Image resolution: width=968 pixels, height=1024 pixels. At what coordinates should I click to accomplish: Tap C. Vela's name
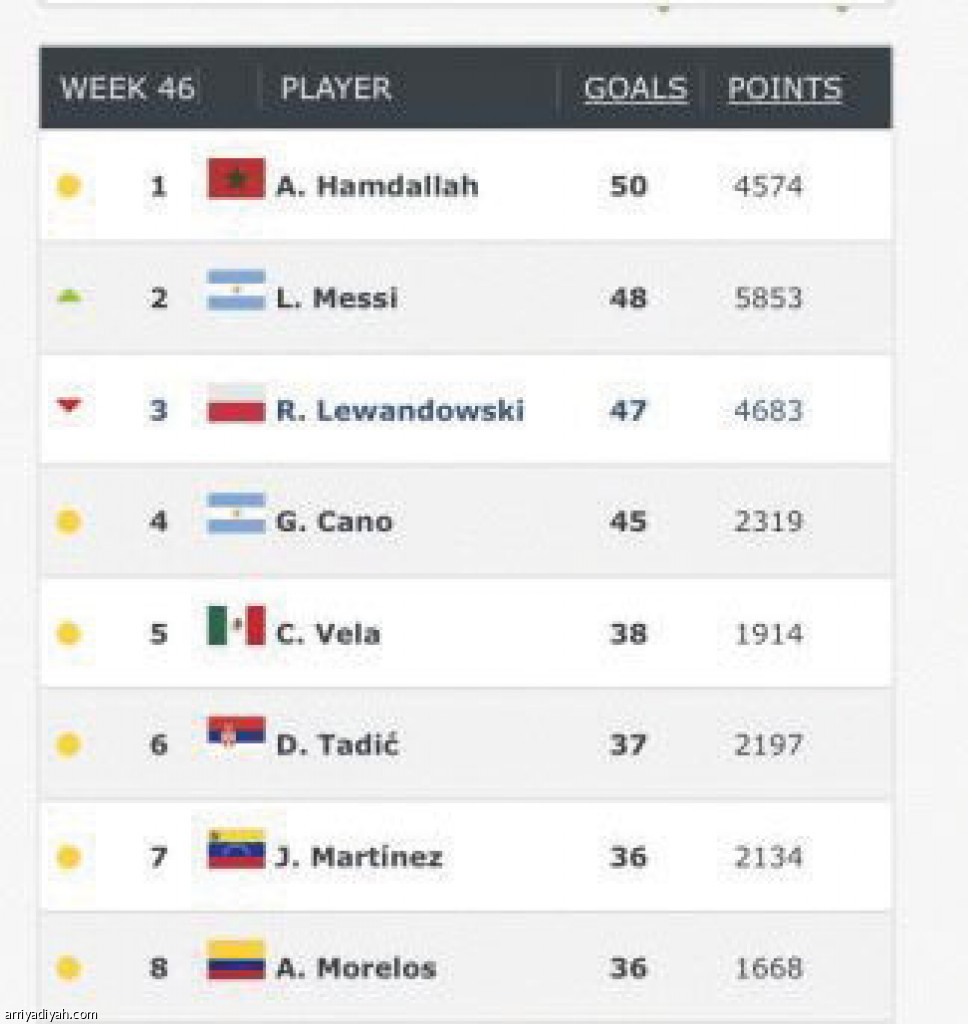(328, 634)
